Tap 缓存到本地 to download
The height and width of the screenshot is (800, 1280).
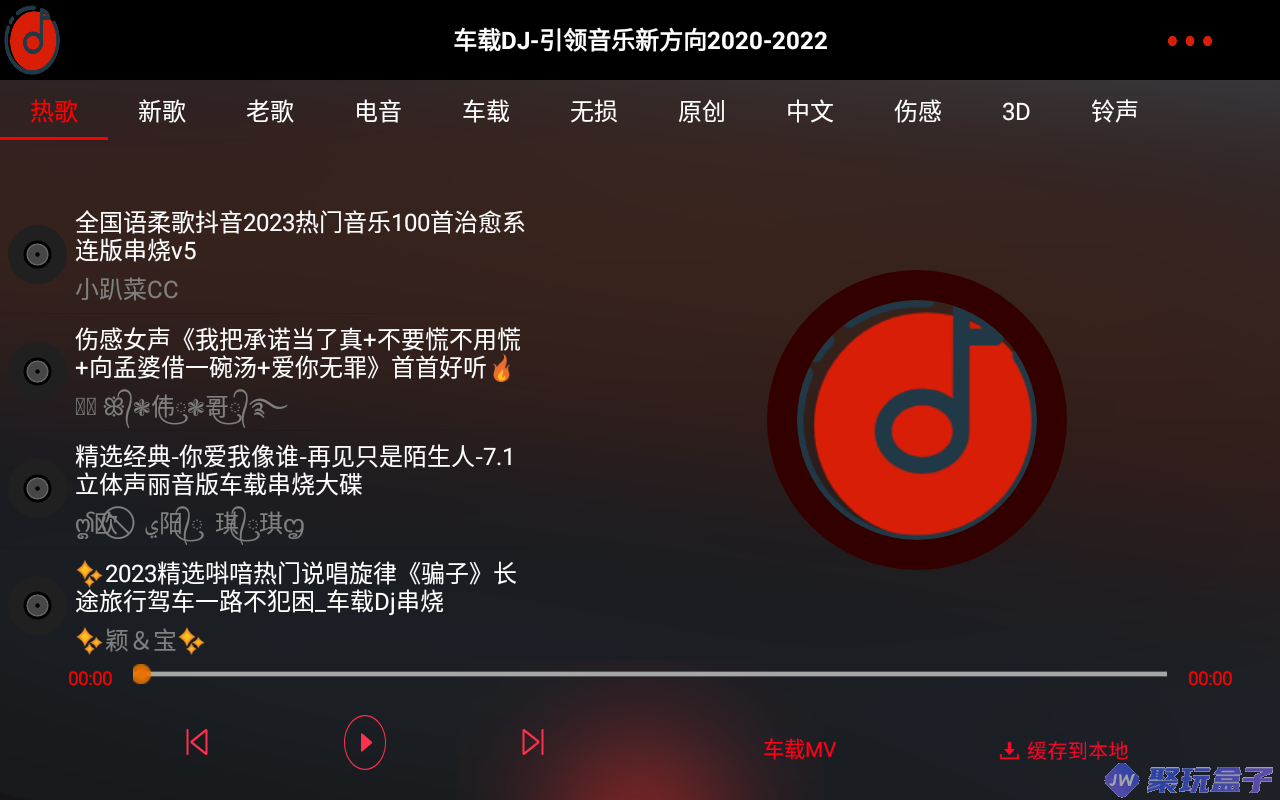click(1064, 750)
